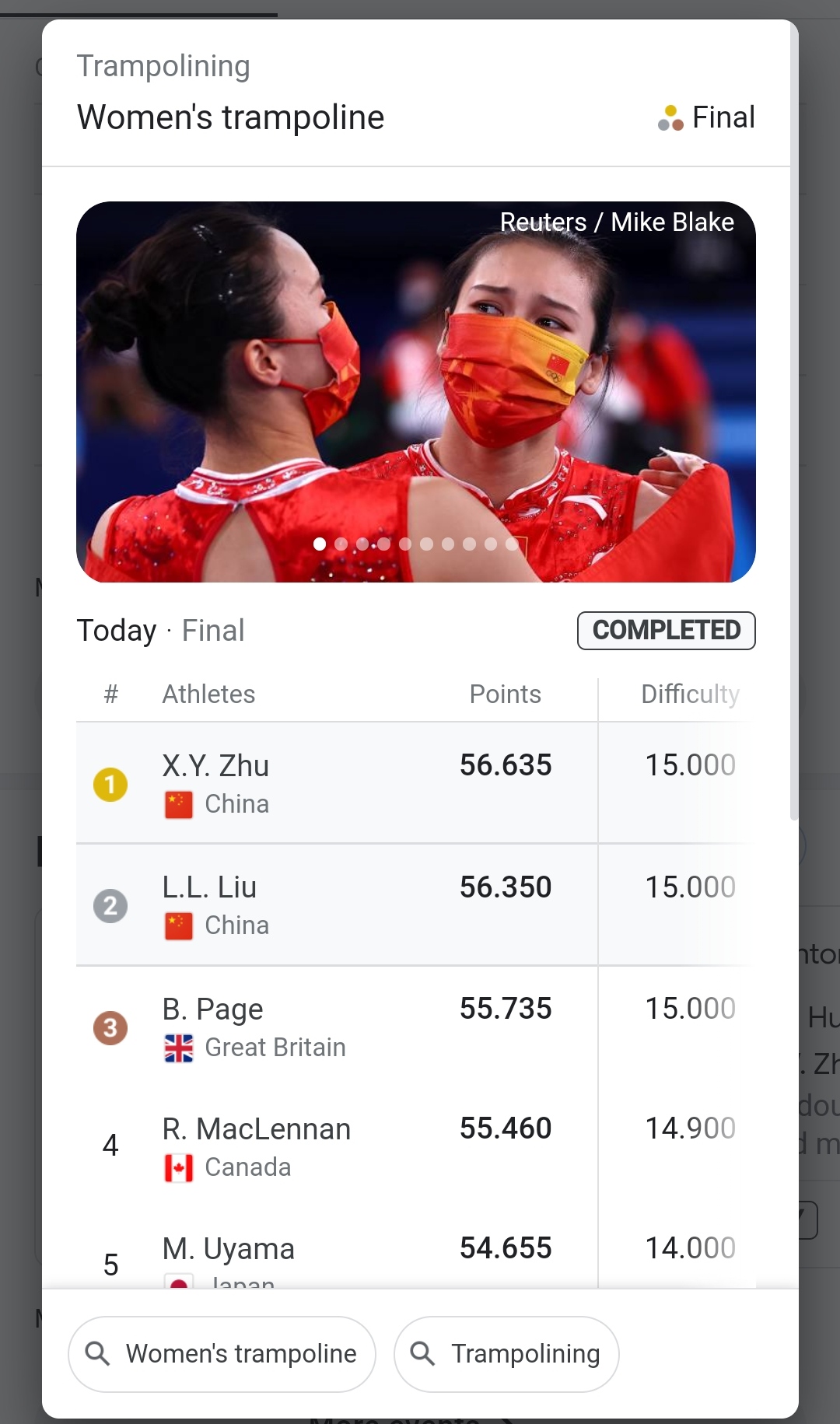Tap the Trampolining search chip
The width and height of the screenshot is (840, 1424).
[506, 1353]
